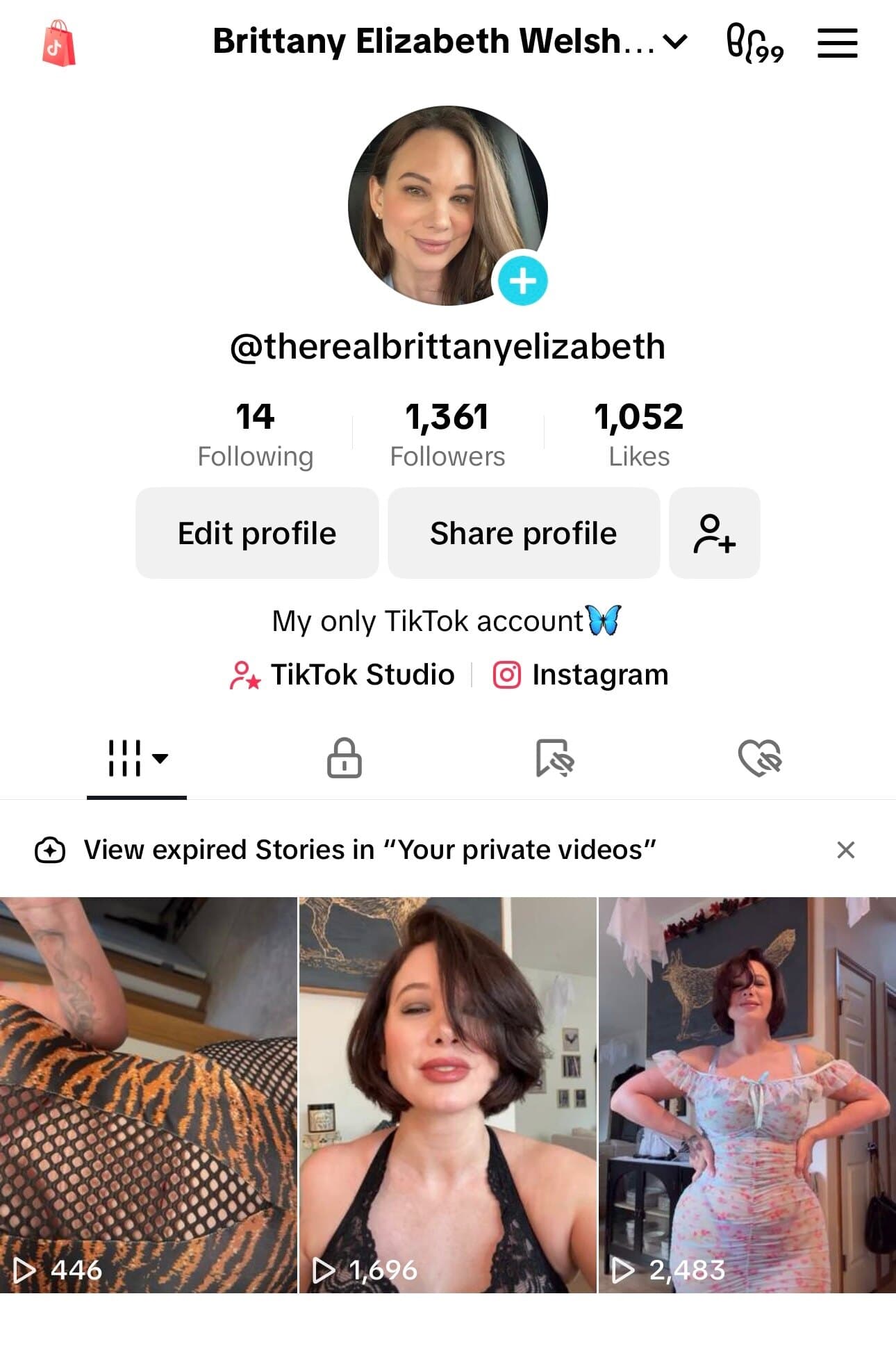Screen dimensions: 896x1360
Task: Open TikTok Studio
Action: tap(343, 675)
